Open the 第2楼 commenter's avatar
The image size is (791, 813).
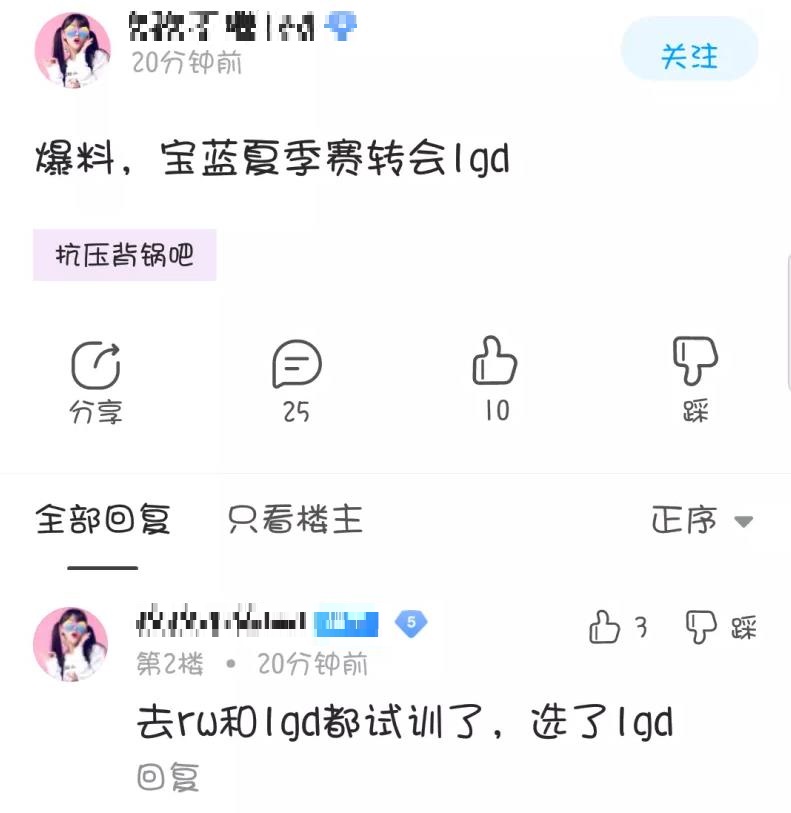pos(71,644)
